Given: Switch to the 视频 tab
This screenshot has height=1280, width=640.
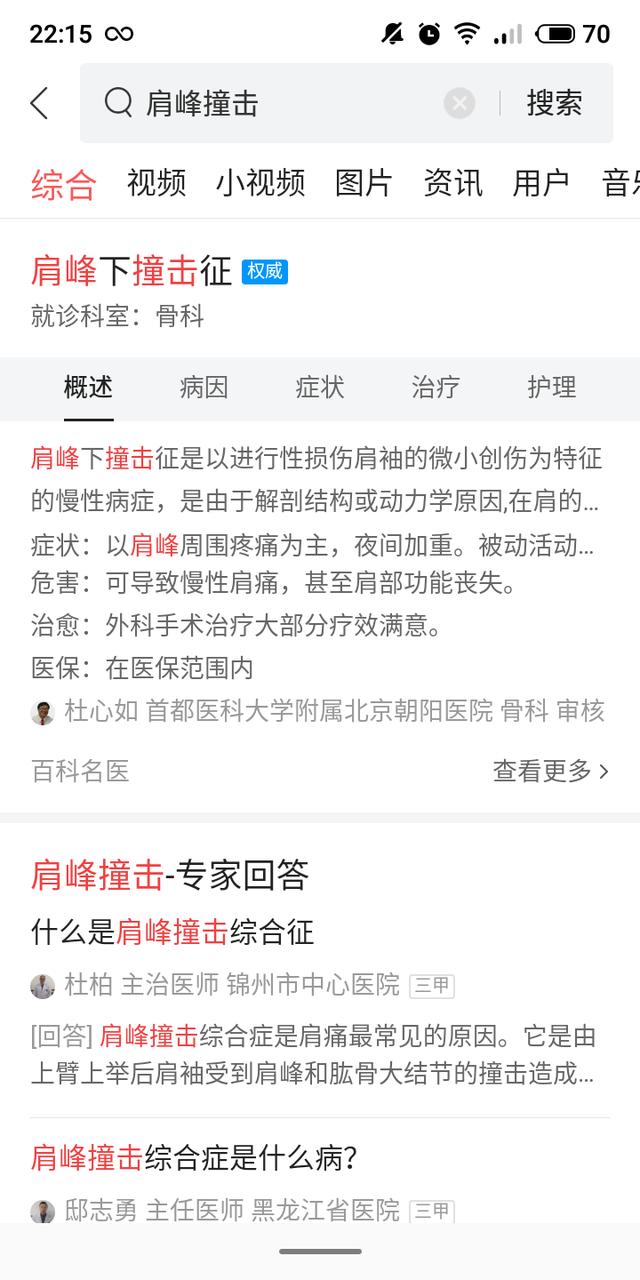Looking at the screenshot, I should pos(157,183).
